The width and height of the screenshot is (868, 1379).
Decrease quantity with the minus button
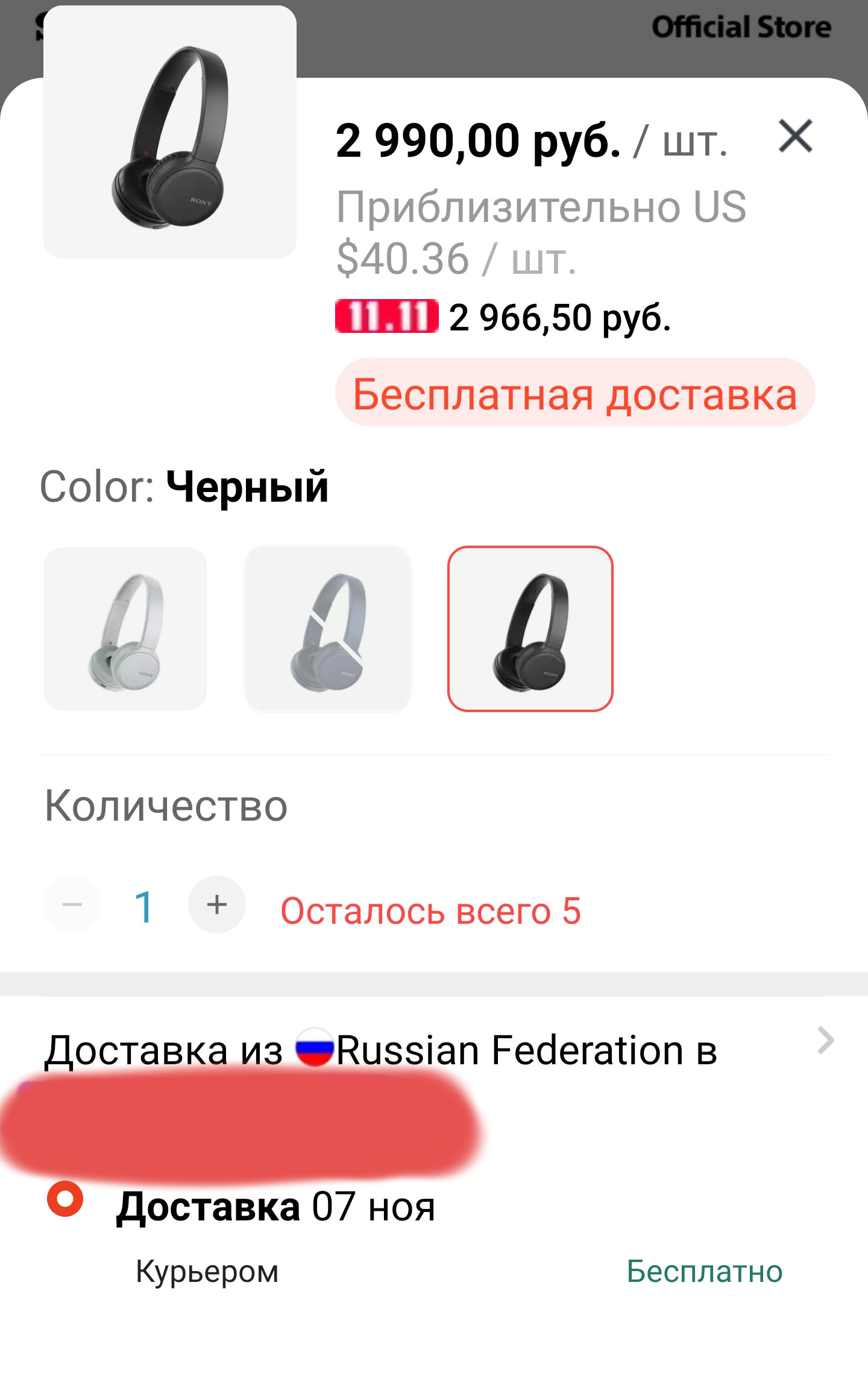[x=72, y=904]
